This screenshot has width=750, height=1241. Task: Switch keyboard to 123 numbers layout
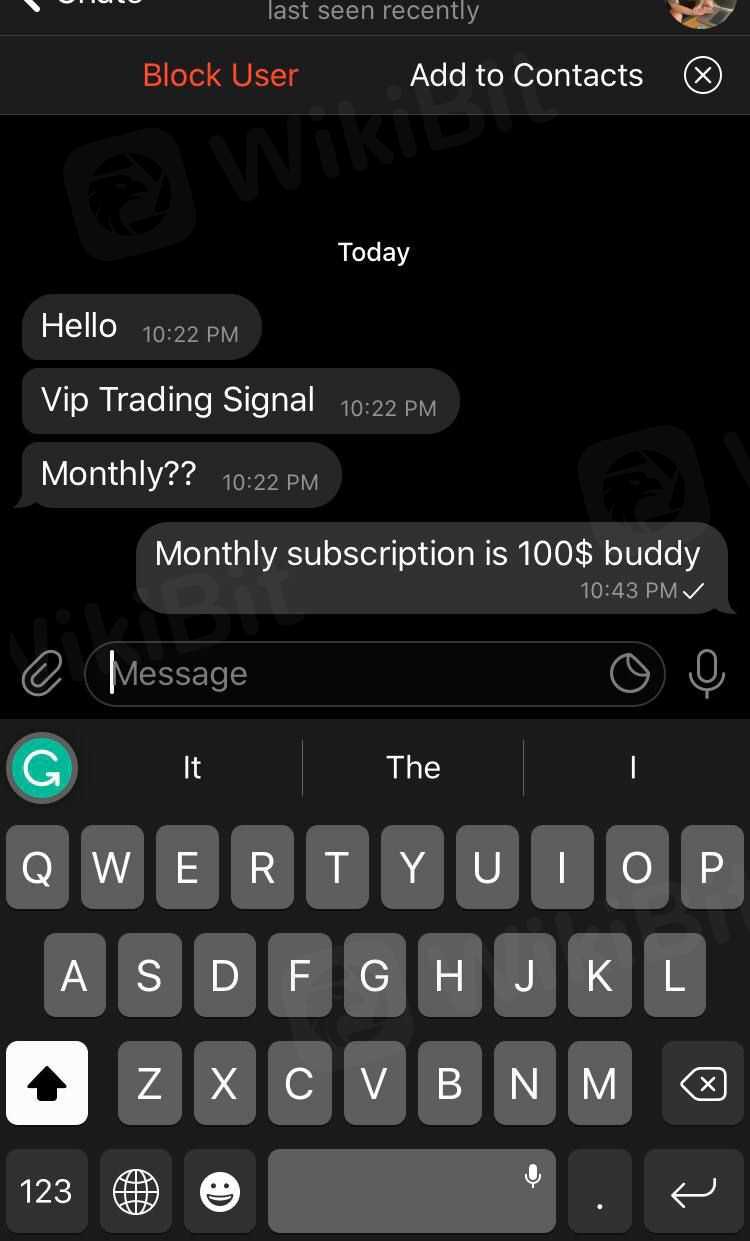tap(46, 1191)
